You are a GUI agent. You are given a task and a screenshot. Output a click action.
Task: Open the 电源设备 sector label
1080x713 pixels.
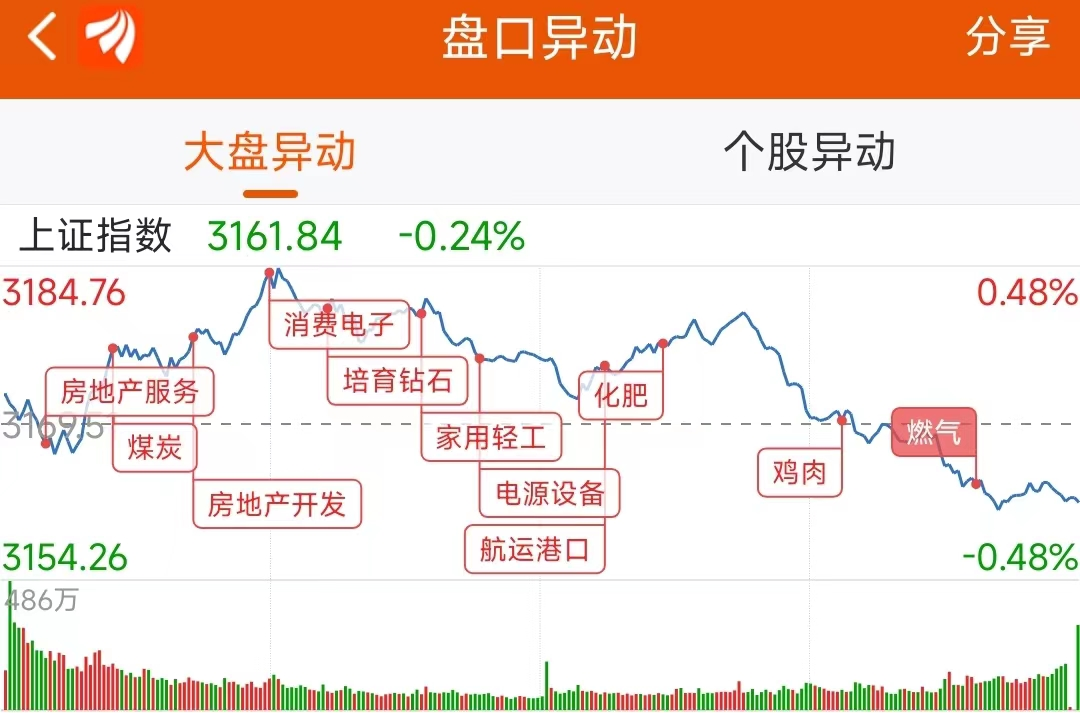click(x=550, y=493)
